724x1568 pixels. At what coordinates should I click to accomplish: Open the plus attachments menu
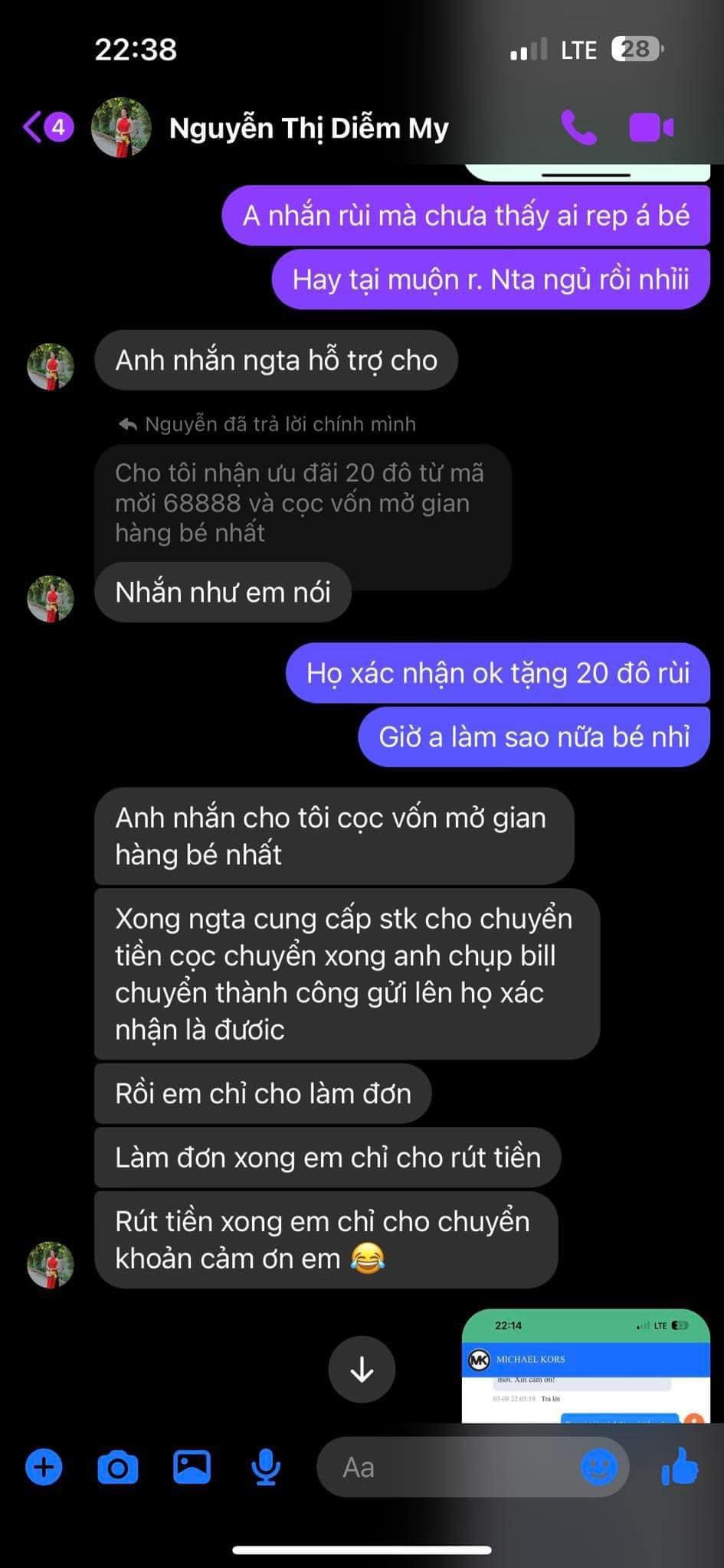[x=44, y=1468]
